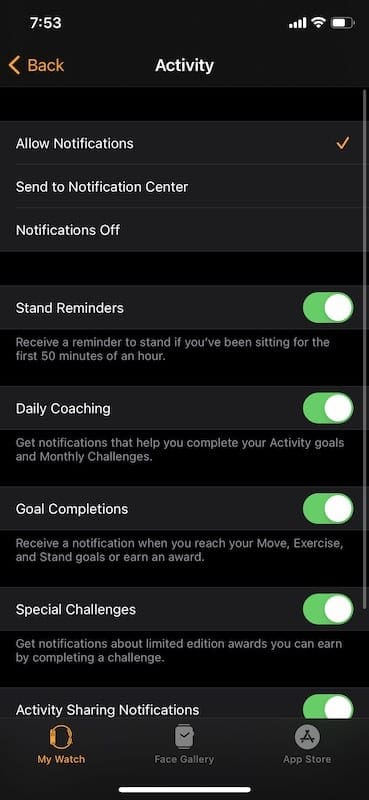The width and height of the screenshot is (369, 800).
Task: Toggle Goal Completions notifications
Action: coord(328,509)
